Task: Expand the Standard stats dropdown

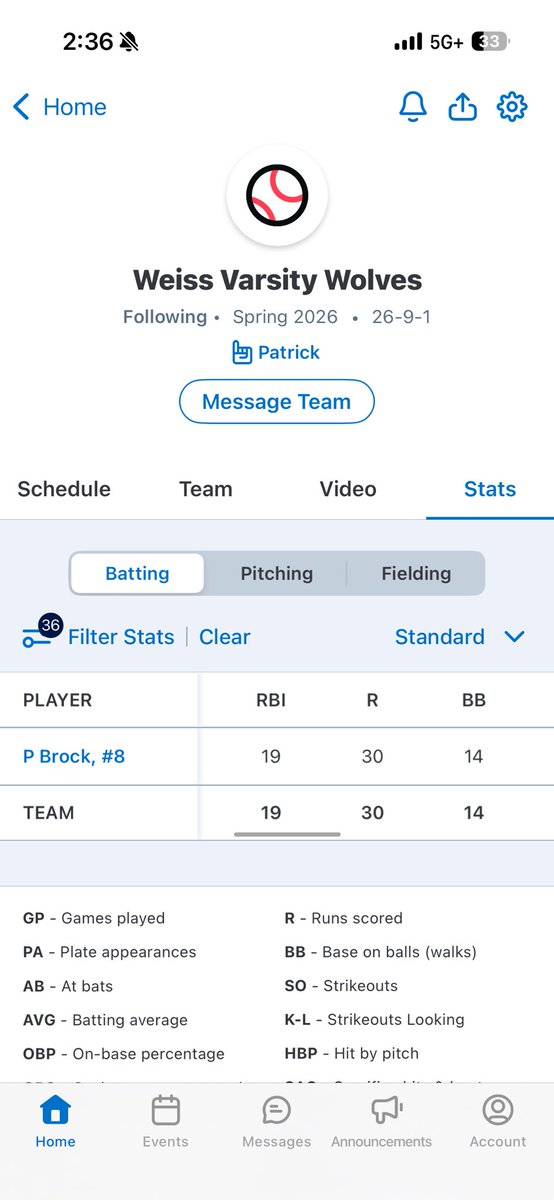Action: pyautogui.click(x=460, y=637)
